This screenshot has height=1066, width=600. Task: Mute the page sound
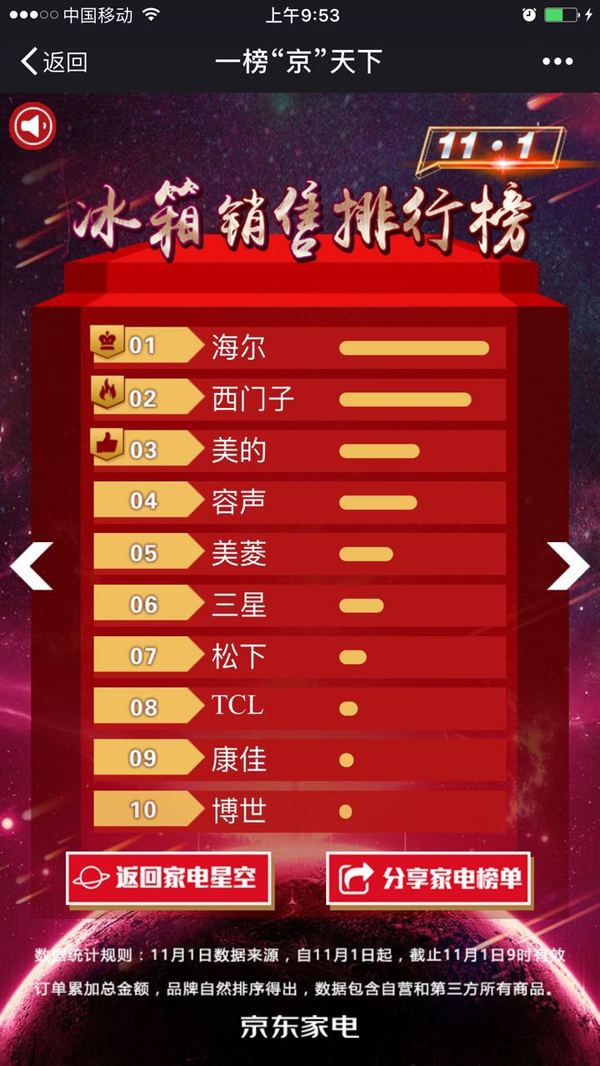tap(32, 127)
